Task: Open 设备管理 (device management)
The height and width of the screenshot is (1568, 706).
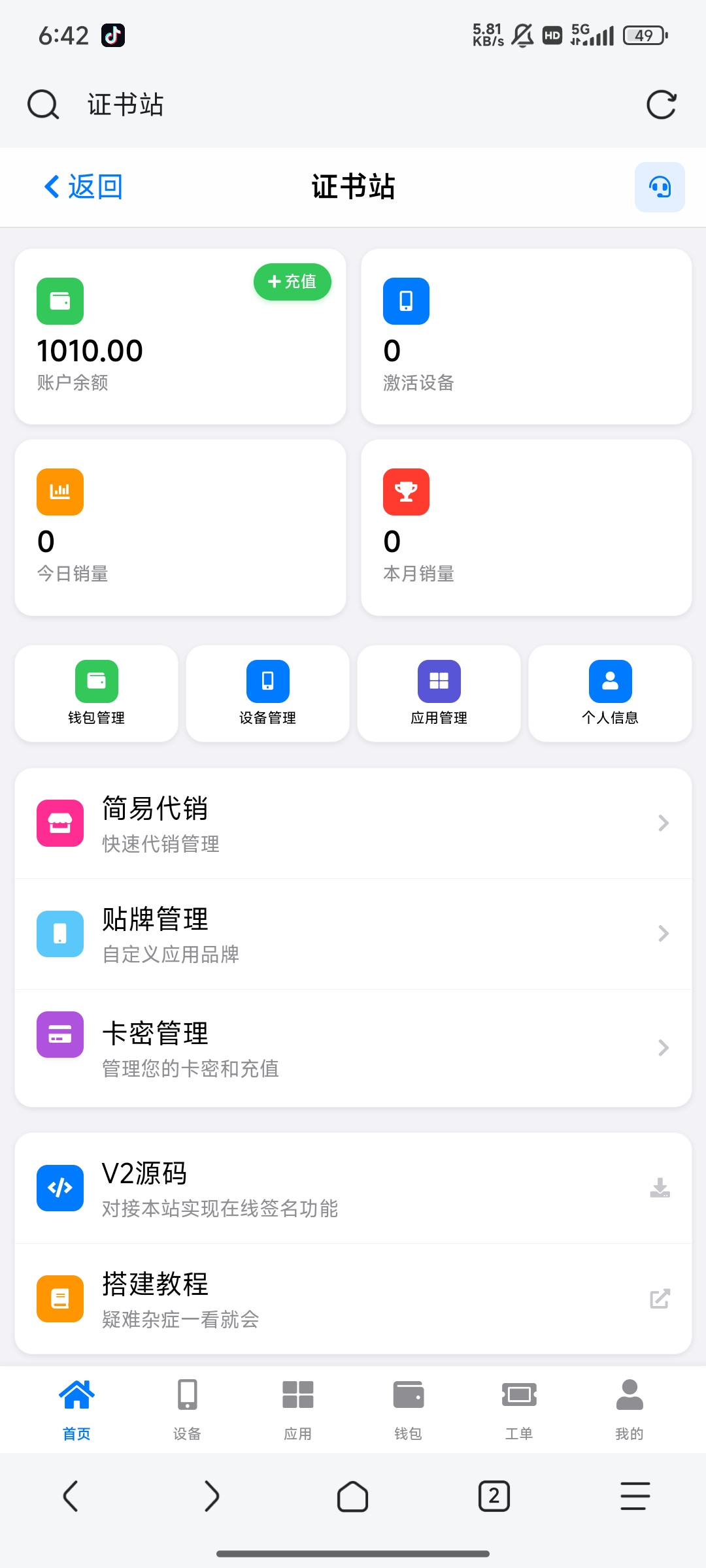Action: point(267,693)
